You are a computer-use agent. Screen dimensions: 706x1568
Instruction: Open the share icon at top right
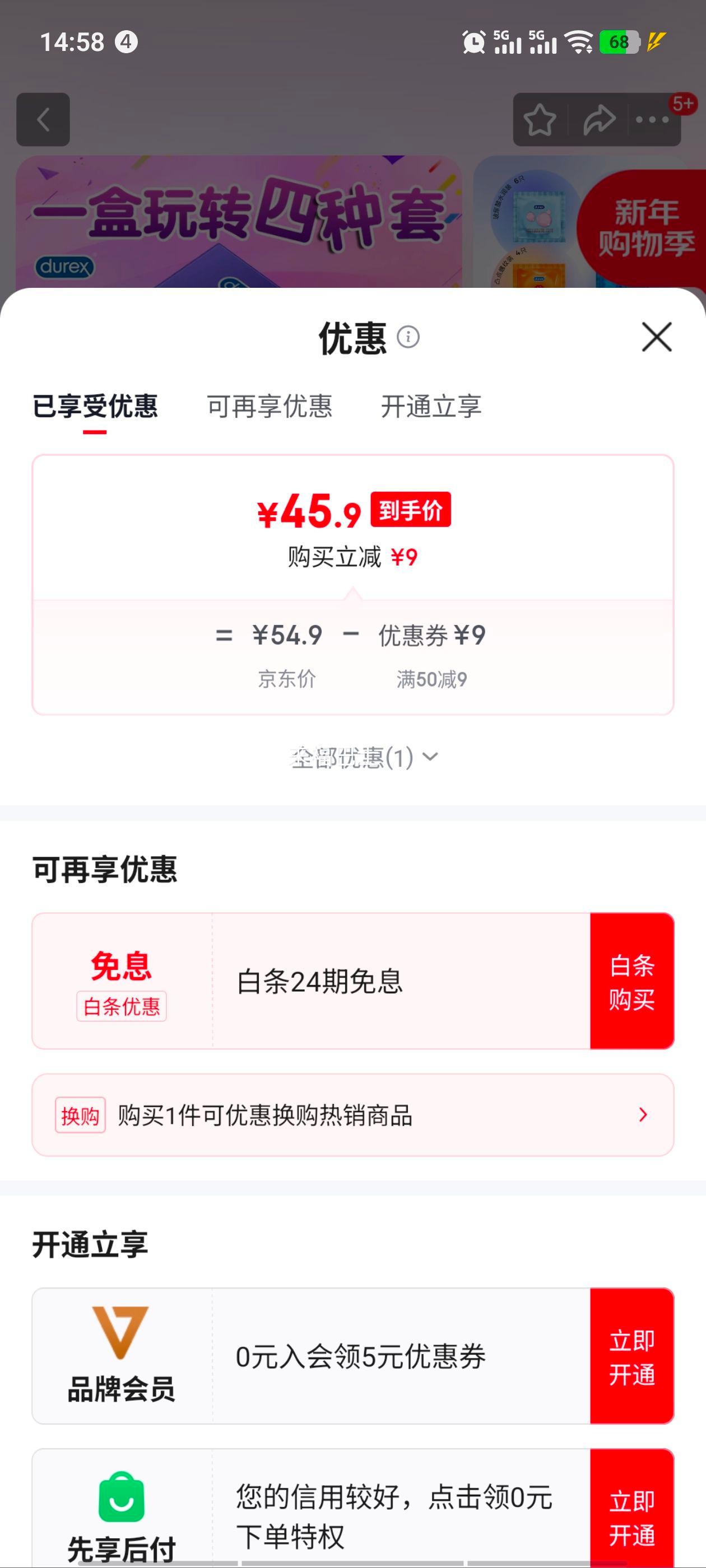coord(598,119)
